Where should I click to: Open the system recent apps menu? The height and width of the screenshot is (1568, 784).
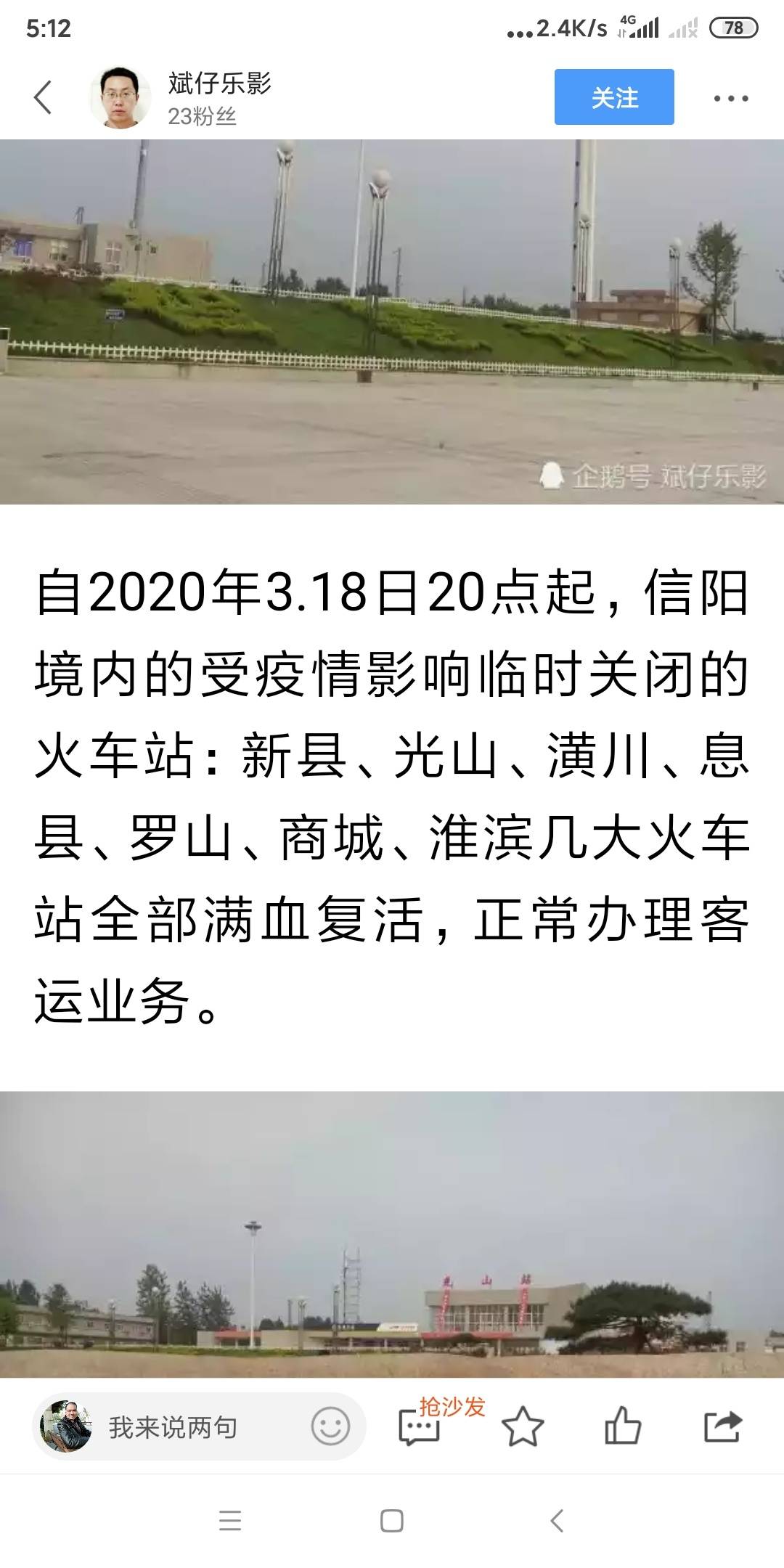point(229,1521)
